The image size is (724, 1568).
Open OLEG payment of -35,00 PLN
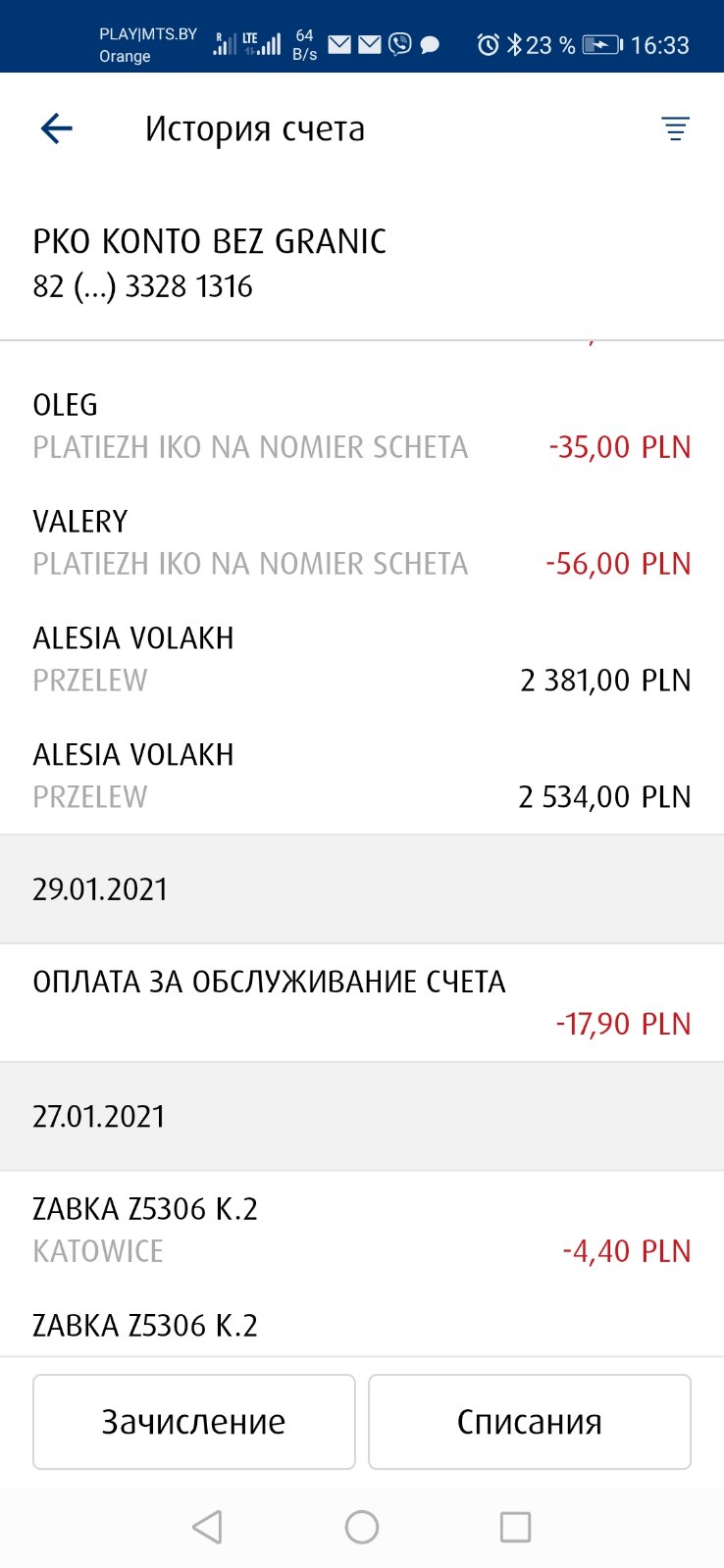(x=361, y=427)
